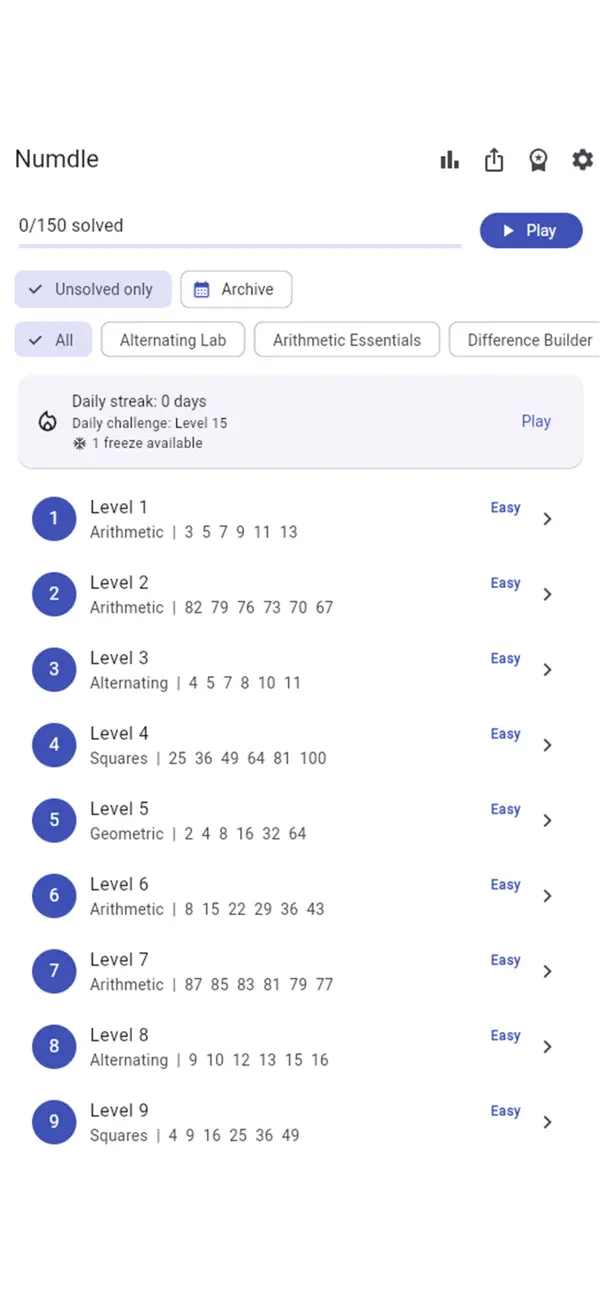Choose the Difference Builder chip

tap(526, 340)
